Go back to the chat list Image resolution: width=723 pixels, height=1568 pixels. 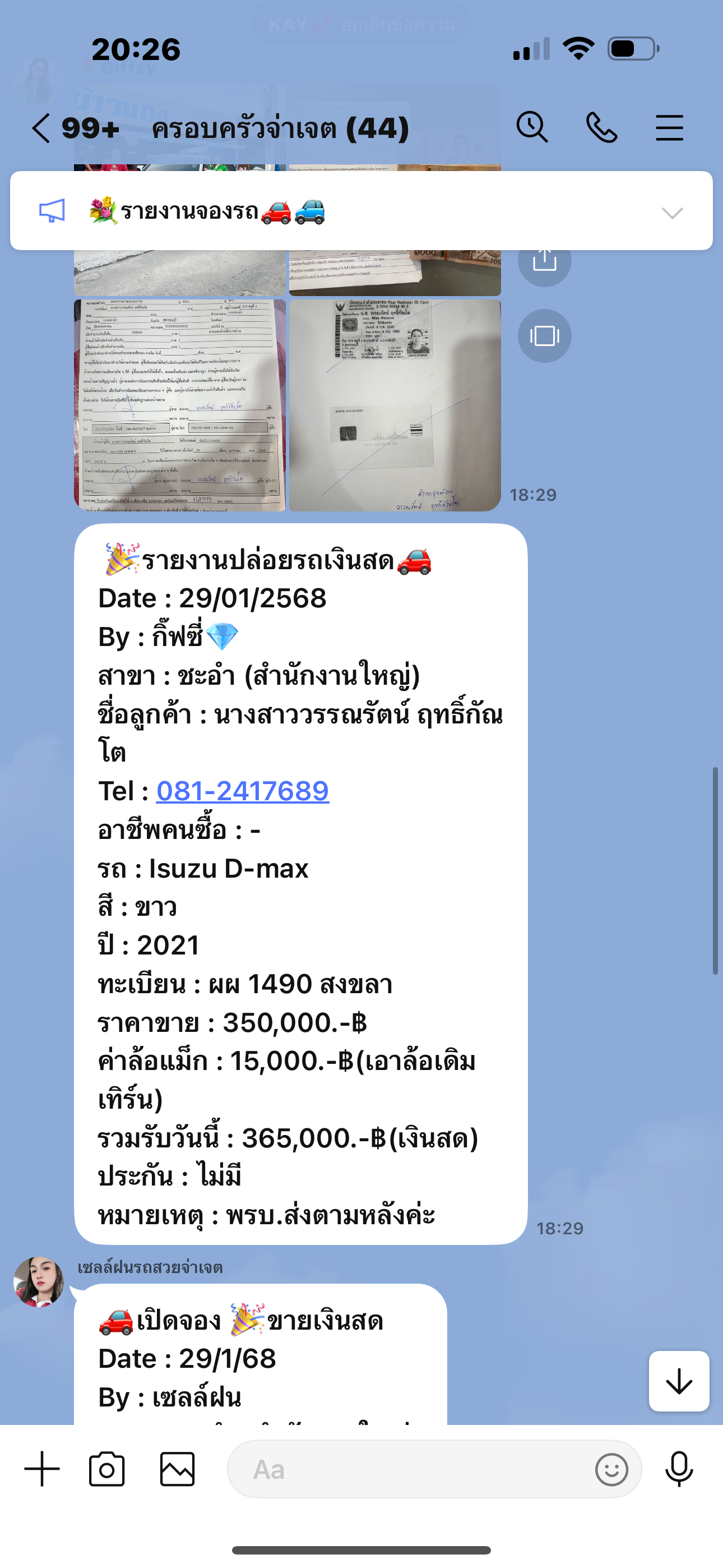pos(41,128)
